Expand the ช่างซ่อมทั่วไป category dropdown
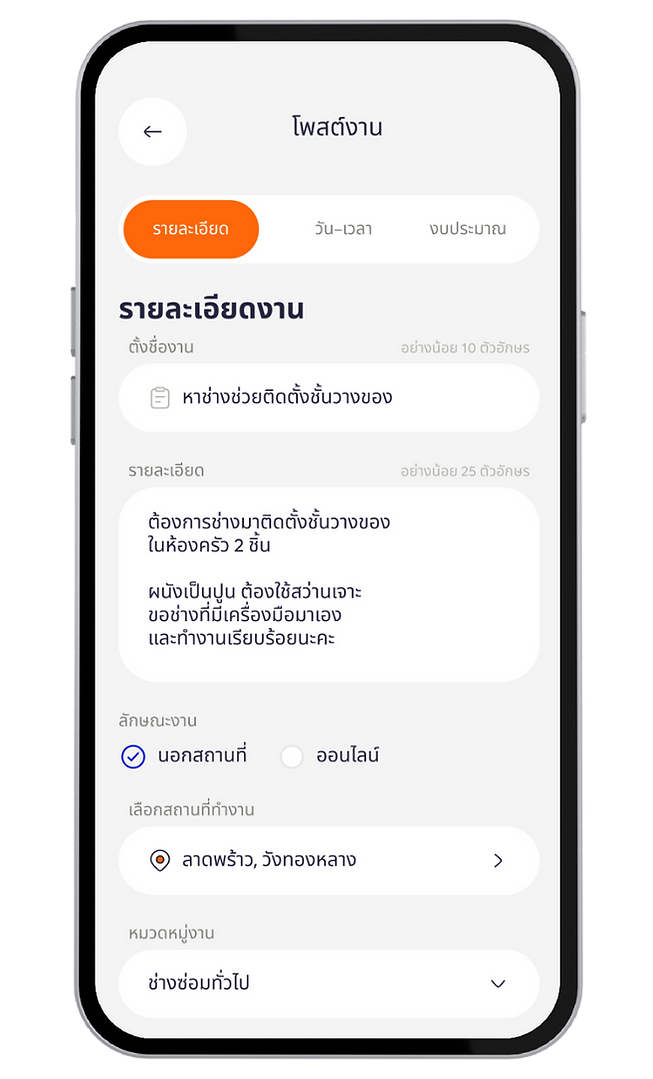This screenshot has height=1079, width=653. pos(328,983)
